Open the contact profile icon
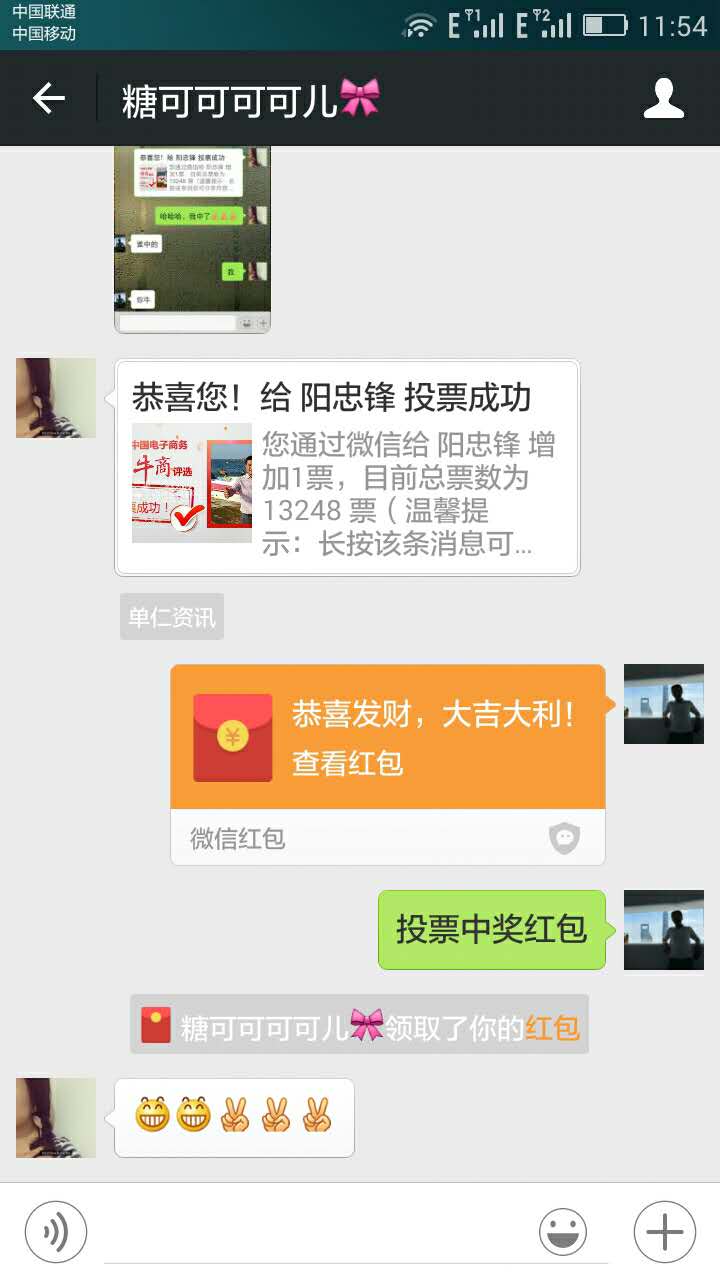This screenshot has height=1280, width=720. pyautogui.click(x=663, y=98)
